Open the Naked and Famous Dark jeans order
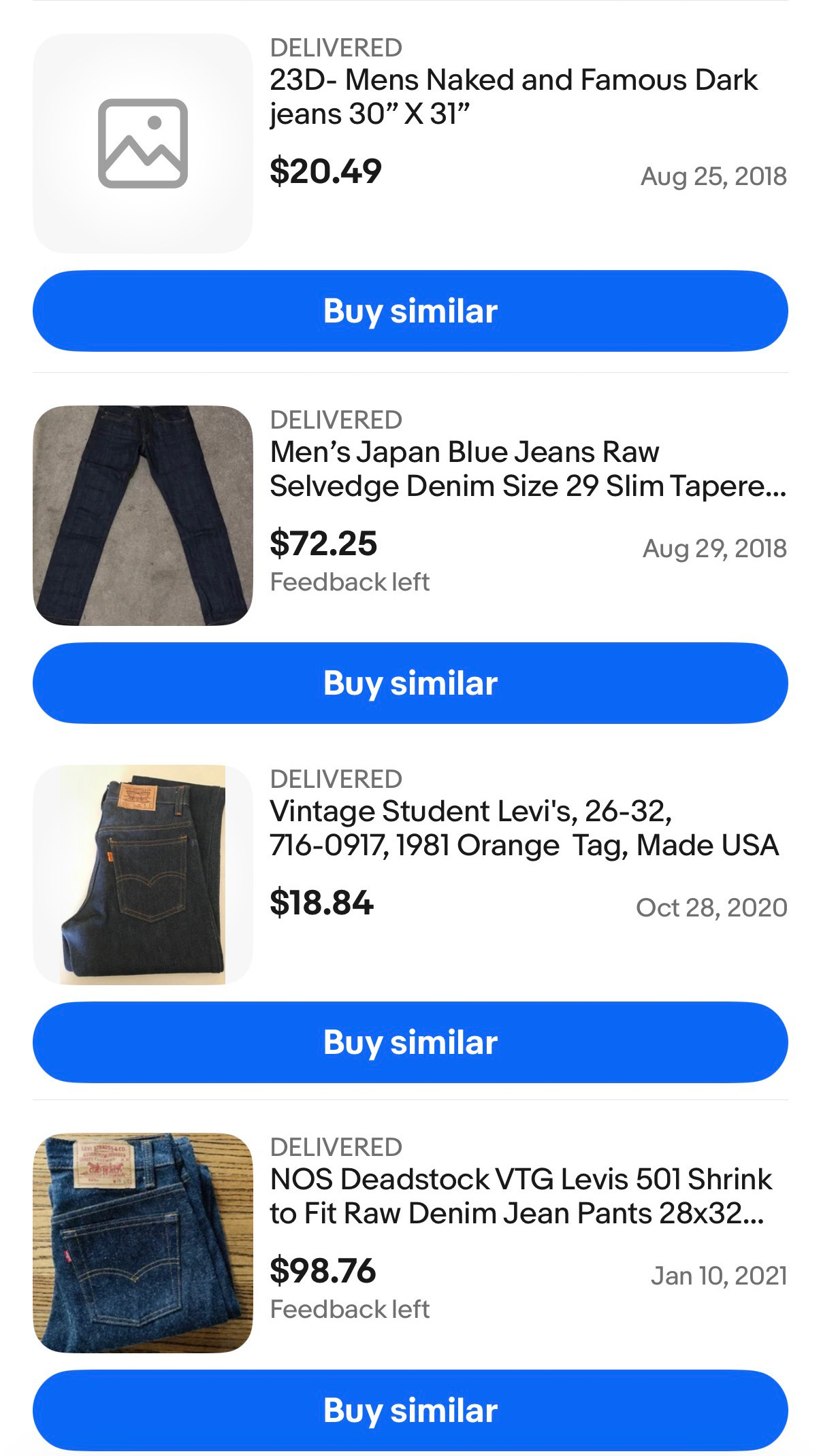The image size is (821, 1456). click(513, 97)
